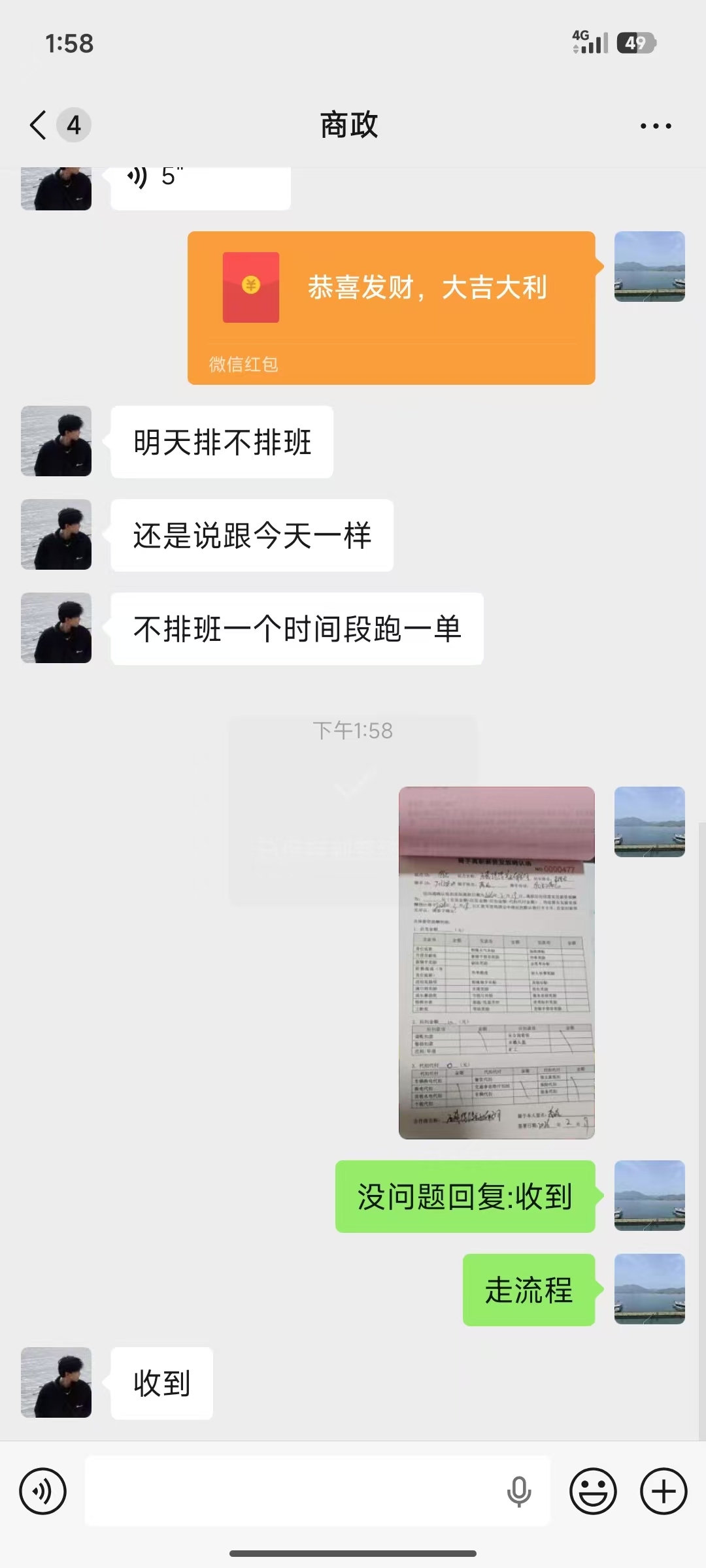Open my avatar beside 走流程

point(649,1289)
